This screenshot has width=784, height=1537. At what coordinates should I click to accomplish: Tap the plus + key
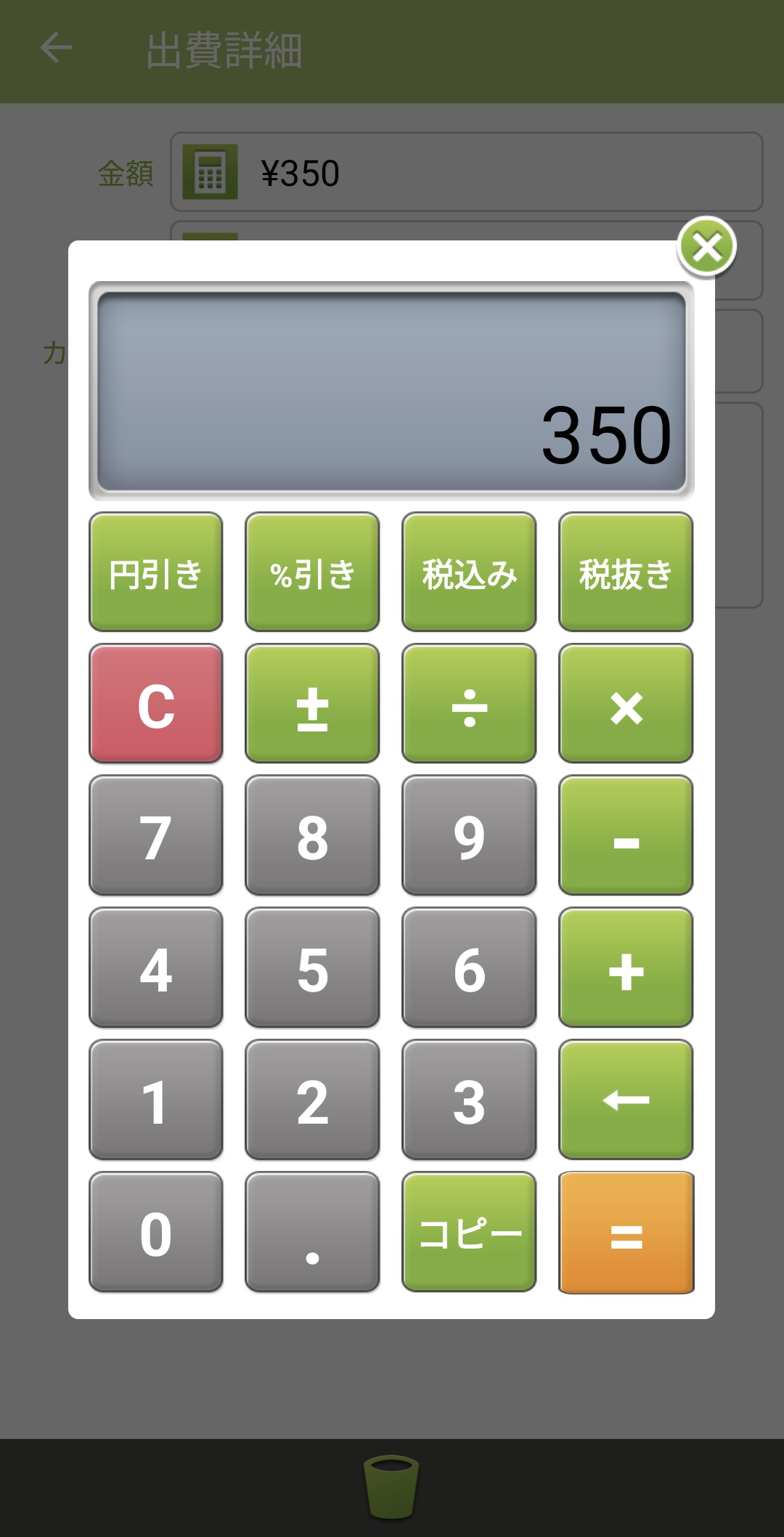(626, 968)
